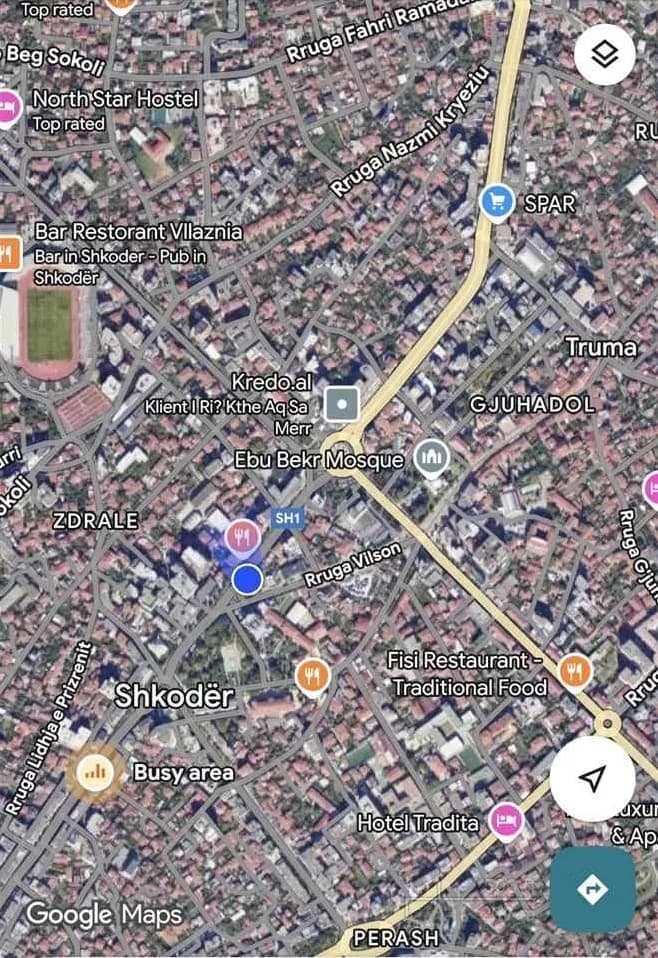
Task: Tap the Hotel Tradita marker
Action: [x=506, y=821]
